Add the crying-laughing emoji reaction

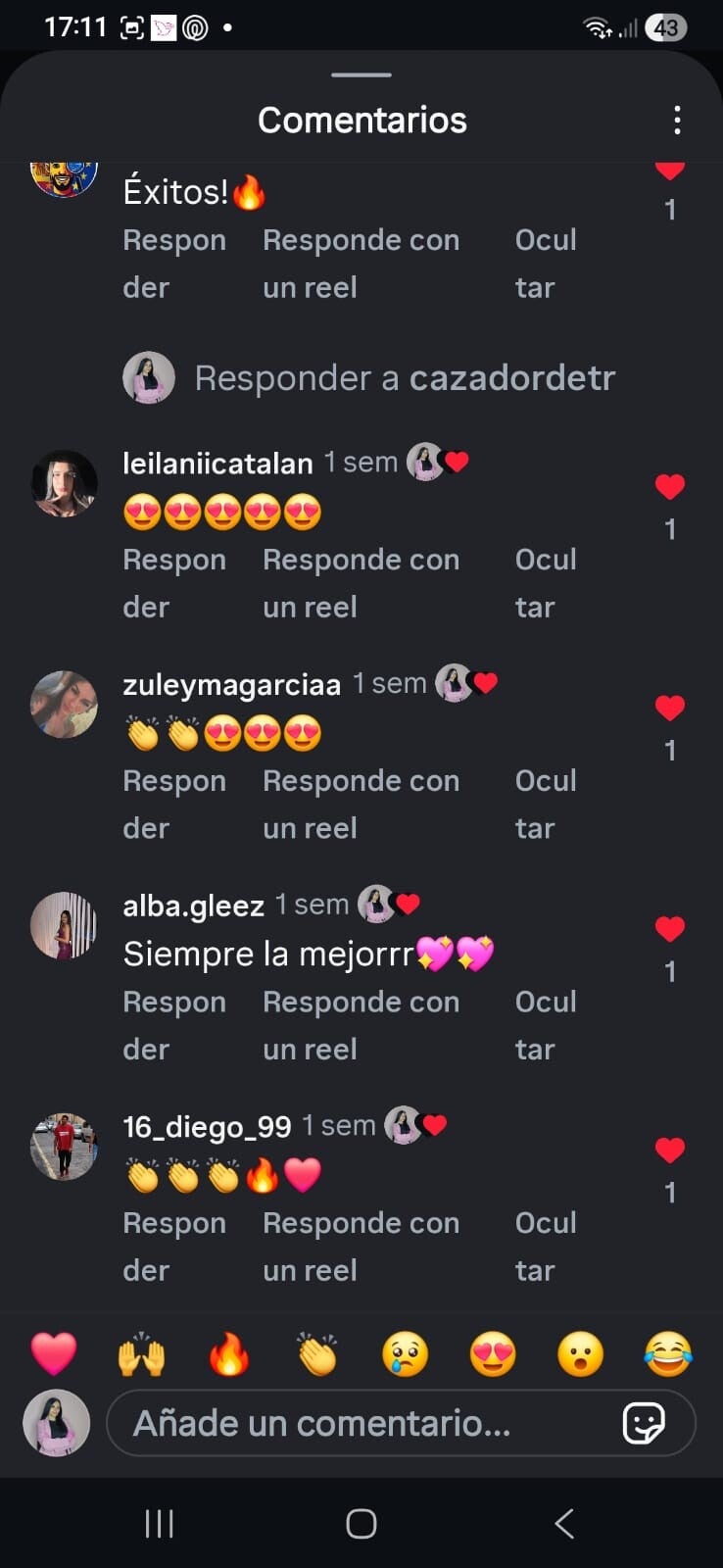[x=668, y=1355]
